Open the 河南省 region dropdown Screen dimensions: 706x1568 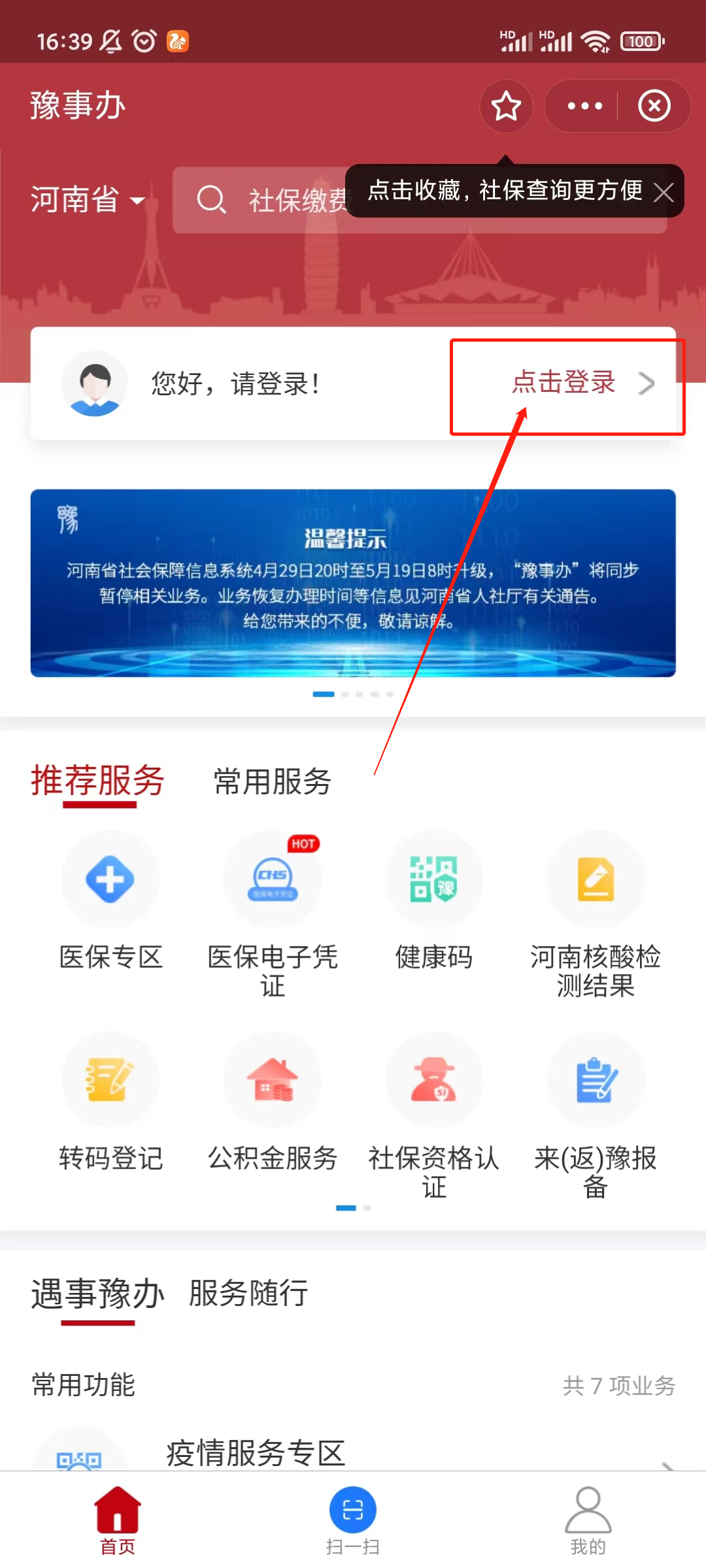pos(88,199)
